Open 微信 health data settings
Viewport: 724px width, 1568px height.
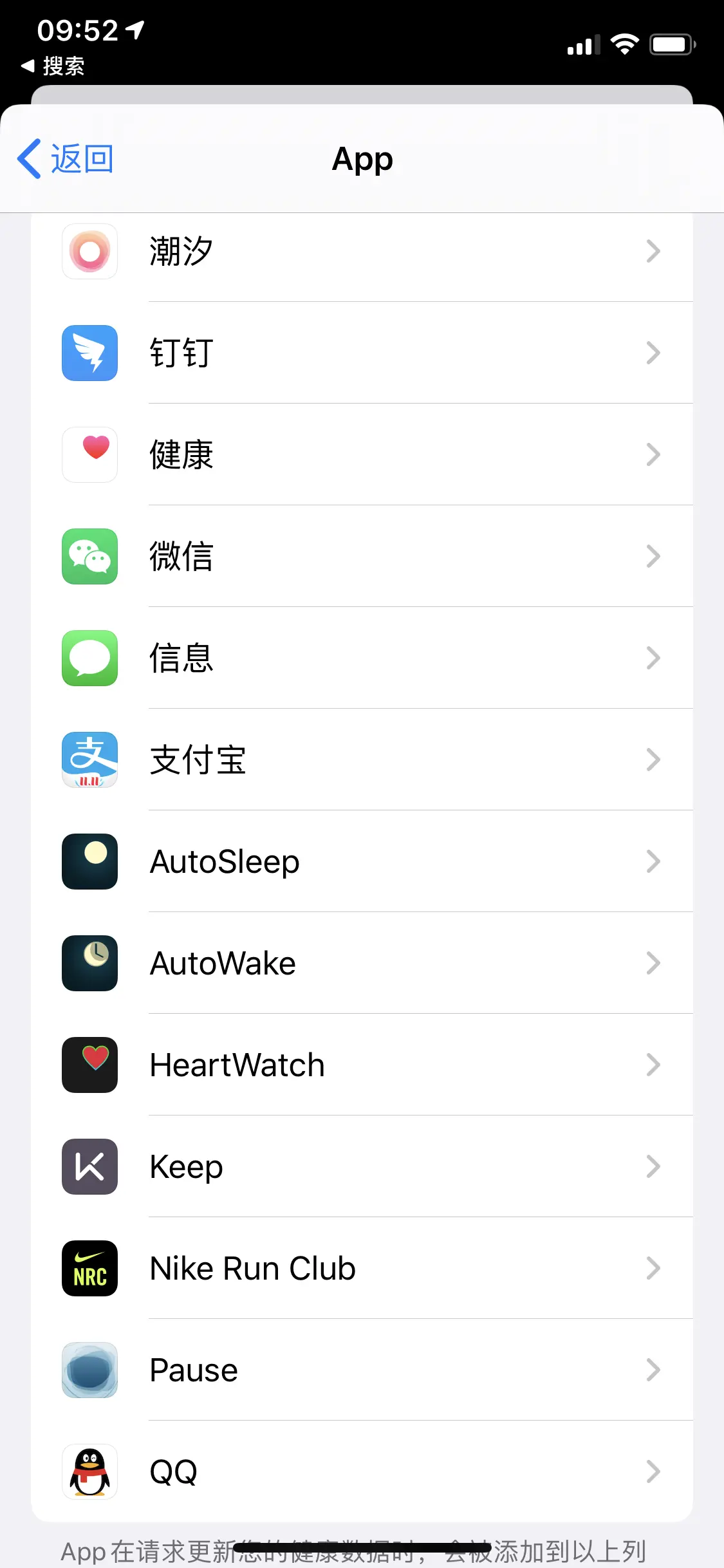[362, 556]
